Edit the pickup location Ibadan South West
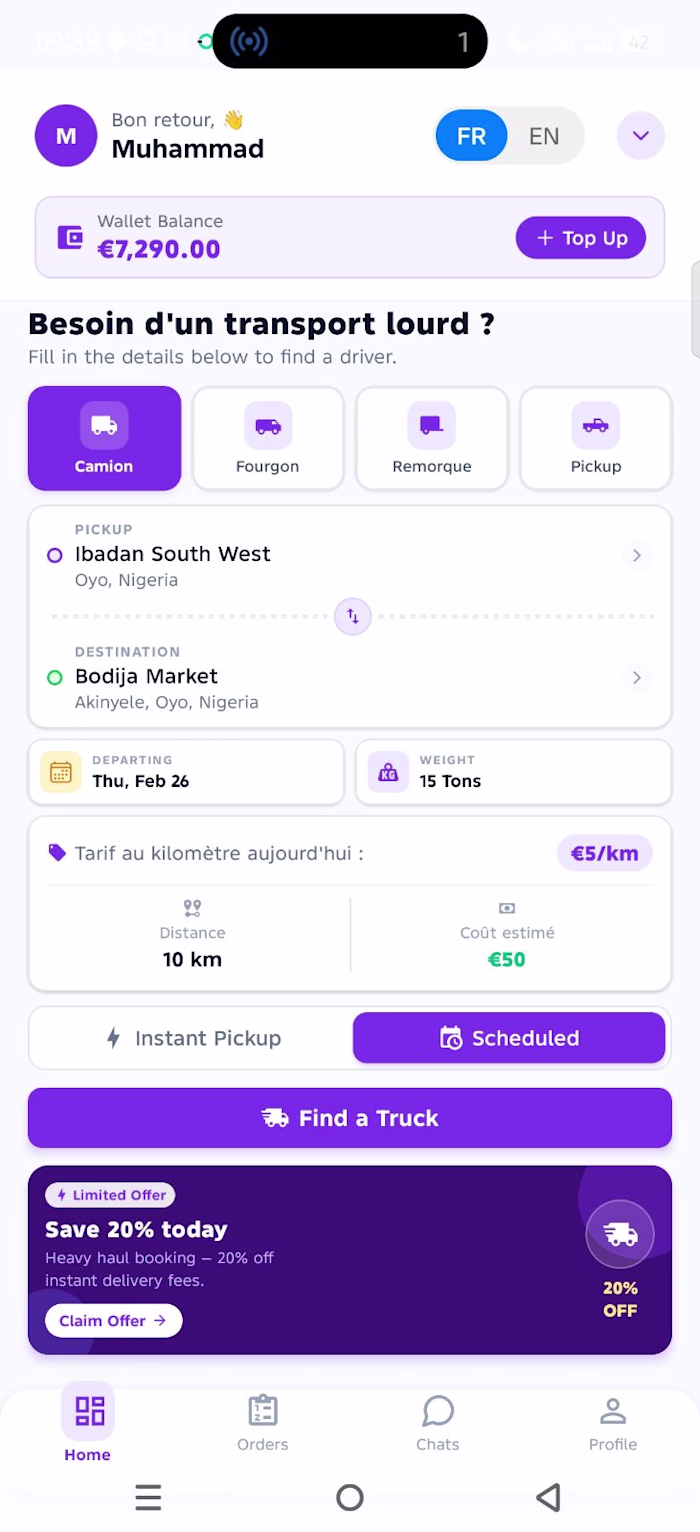This screenshot has width=700, height=1532. 350,566
